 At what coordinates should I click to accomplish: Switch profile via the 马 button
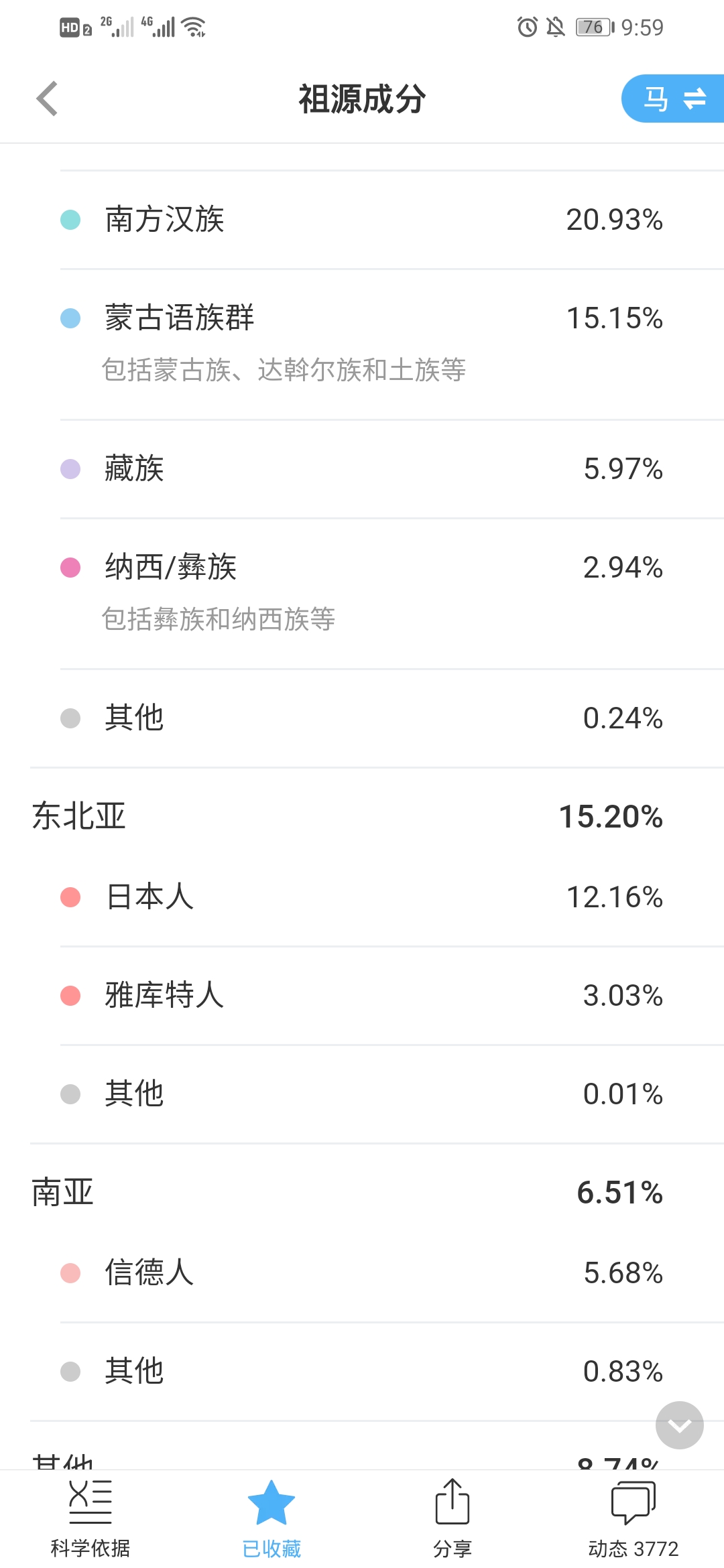[674, 99]
